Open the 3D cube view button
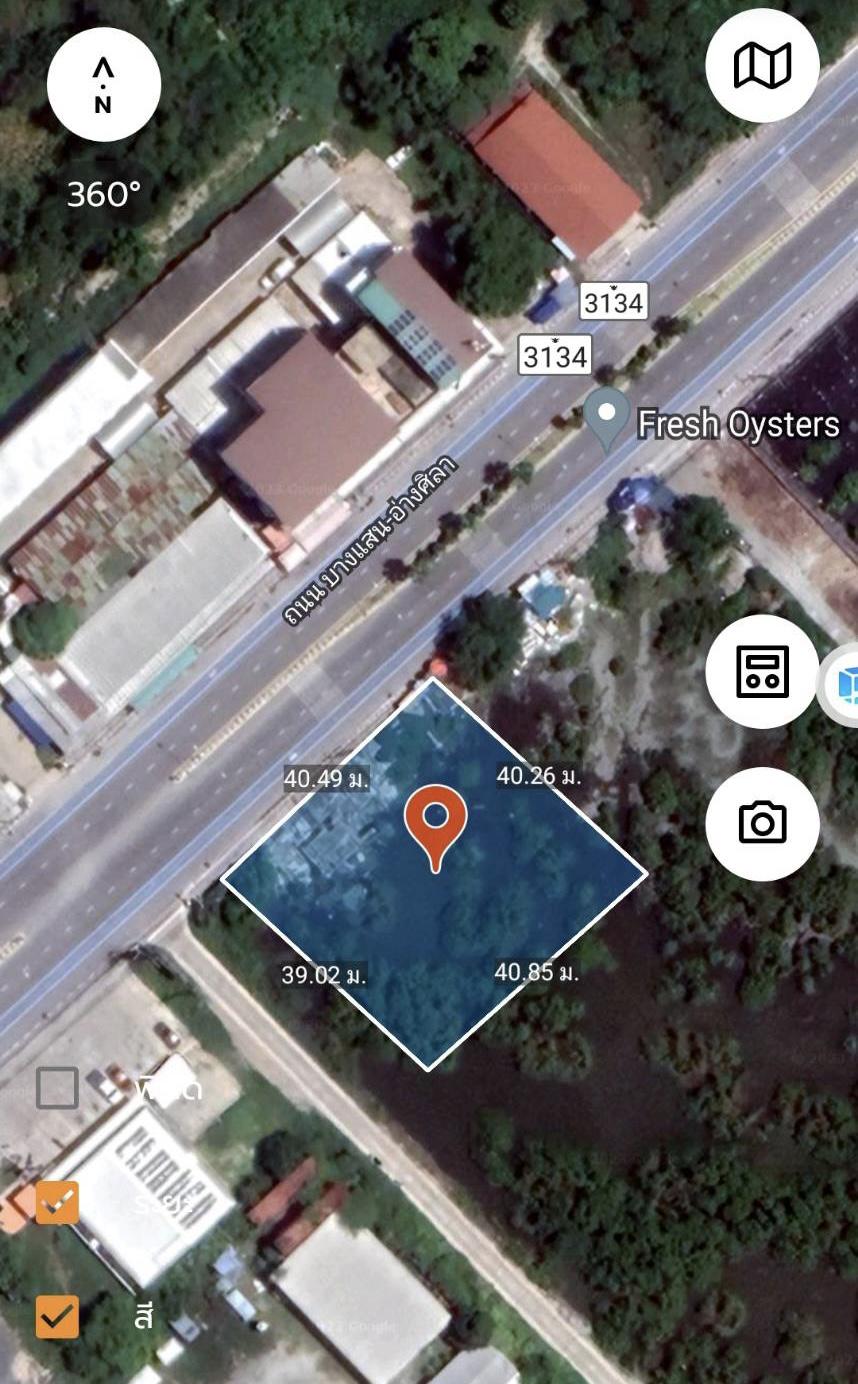The height and width of the screenshot is (1384, 858). tap(842, 685)
